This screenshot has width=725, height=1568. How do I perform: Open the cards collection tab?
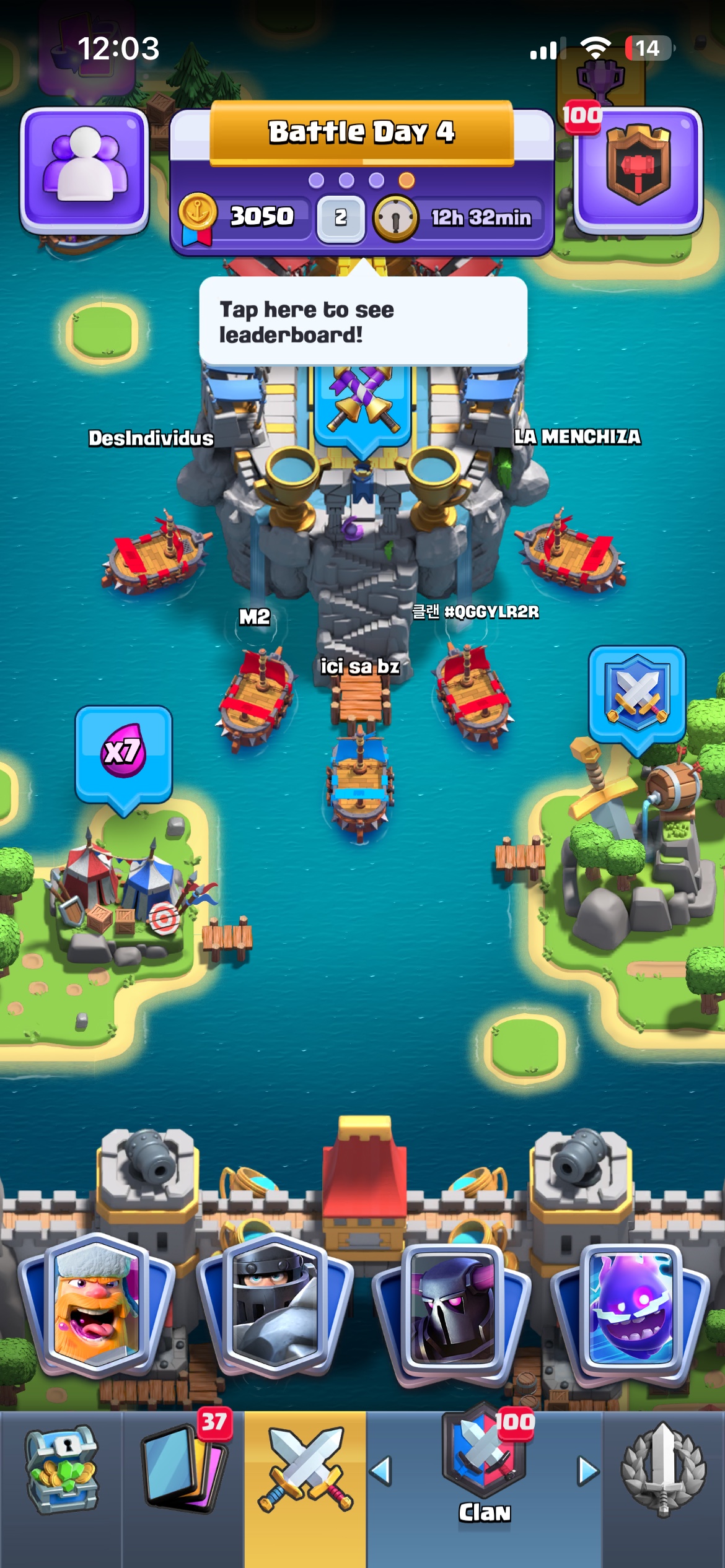coord(183,1471)
